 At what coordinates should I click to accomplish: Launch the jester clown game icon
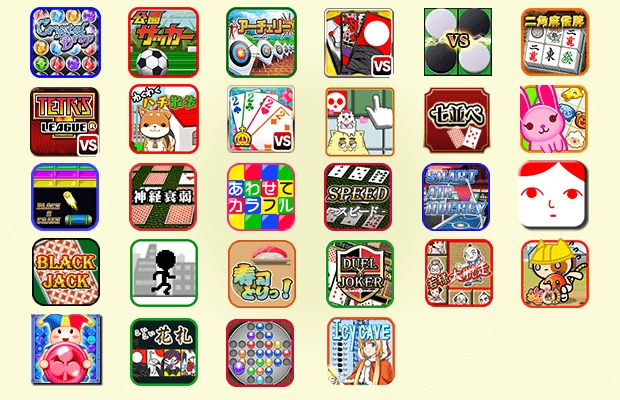pyautogui.click(x=65, y=351)
